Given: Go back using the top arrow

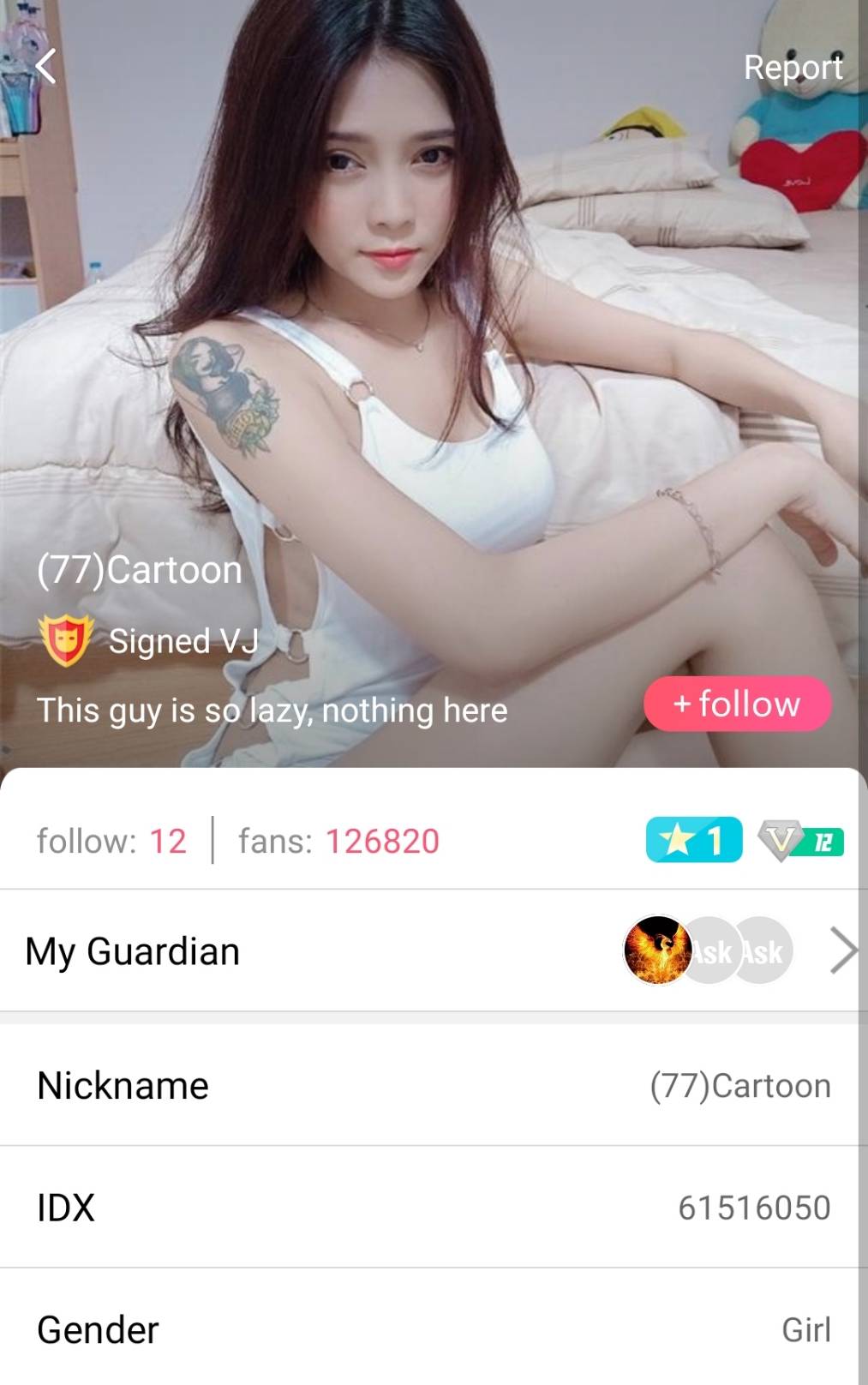Looking at the screenshot, I should click(46, 66).
